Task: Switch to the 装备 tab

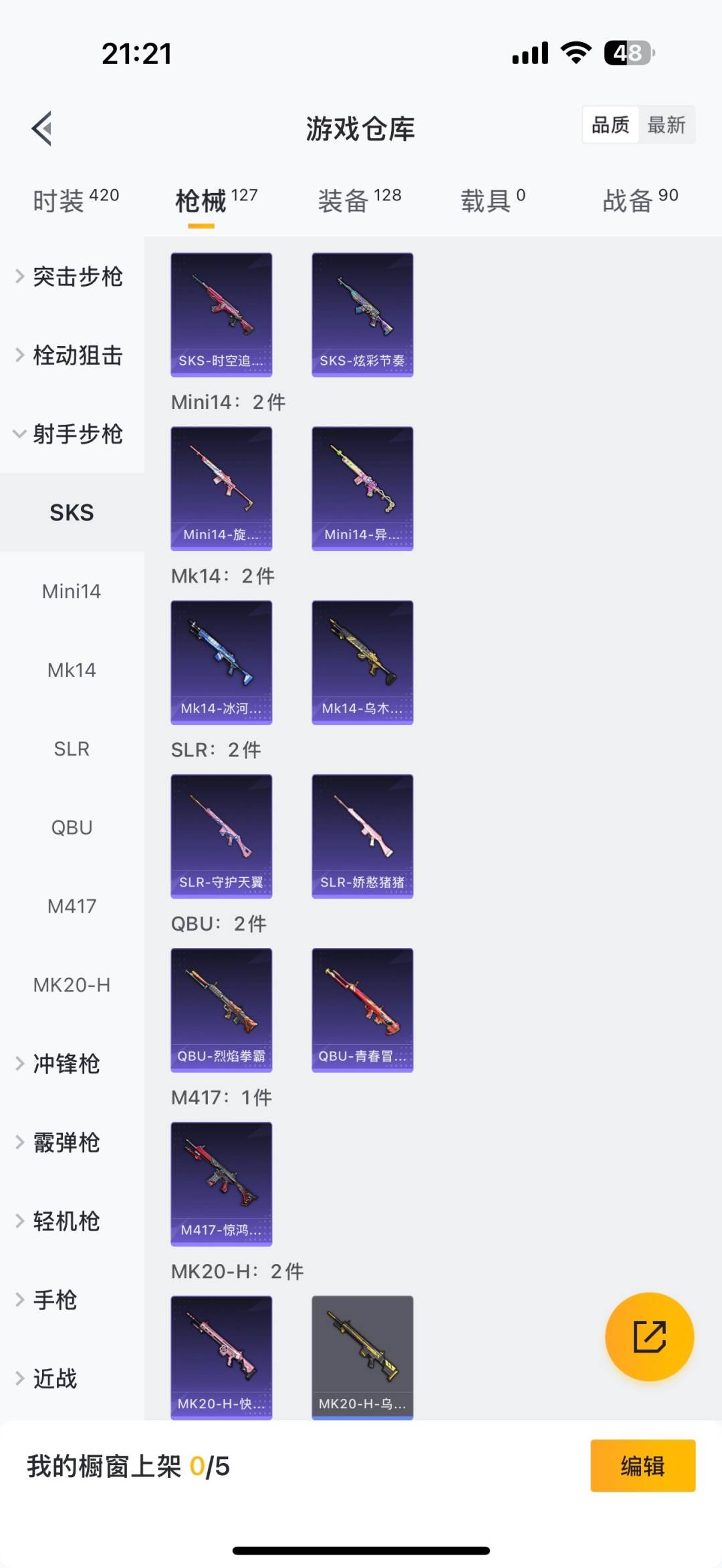Action: click(359, 200)
